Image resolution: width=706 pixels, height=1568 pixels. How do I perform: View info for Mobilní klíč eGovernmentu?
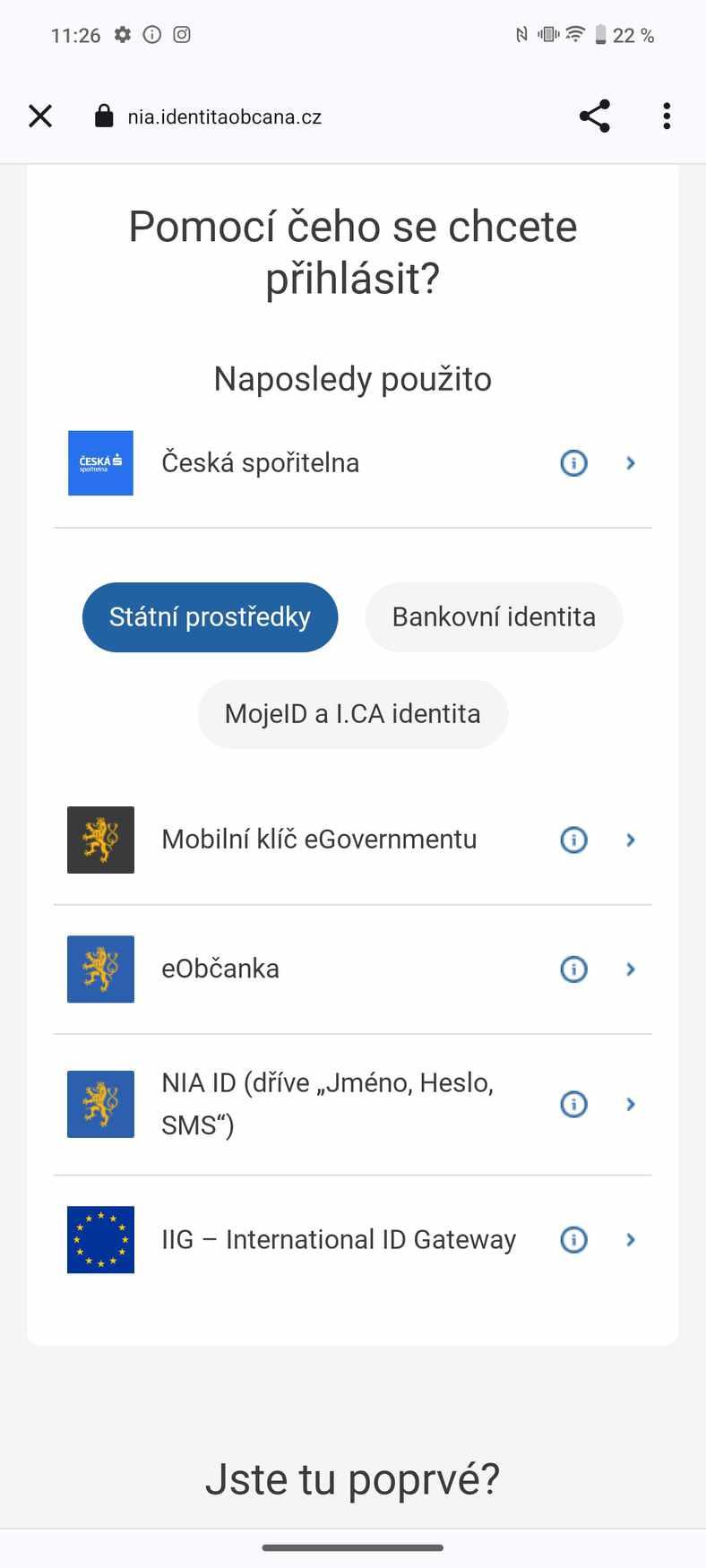pos(573,840)
